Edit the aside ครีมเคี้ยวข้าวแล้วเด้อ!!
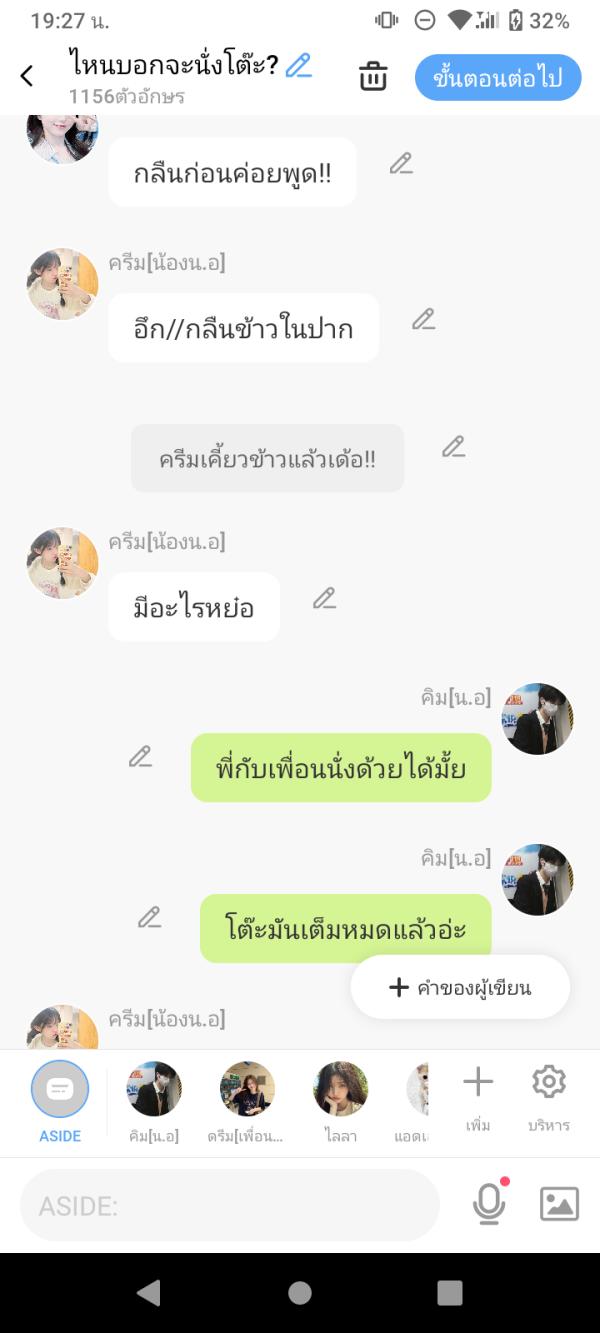Screen dimensions: 600x1333 [454, 446]
